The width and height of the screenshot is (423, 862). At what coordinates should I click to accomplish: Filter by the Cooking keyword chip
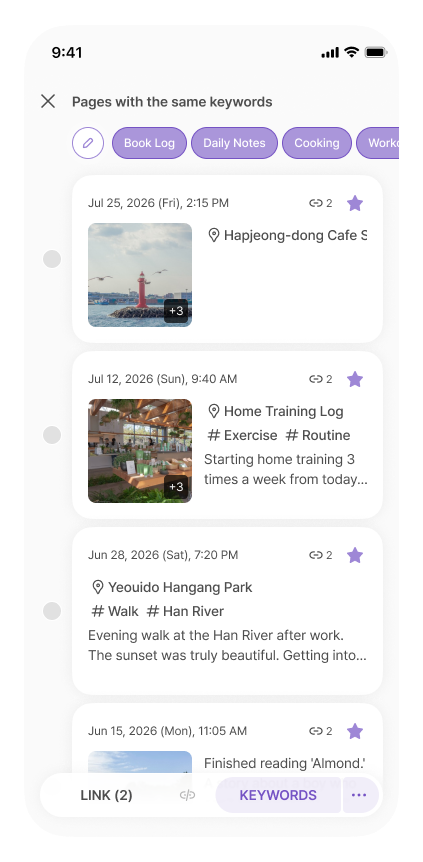317,143
